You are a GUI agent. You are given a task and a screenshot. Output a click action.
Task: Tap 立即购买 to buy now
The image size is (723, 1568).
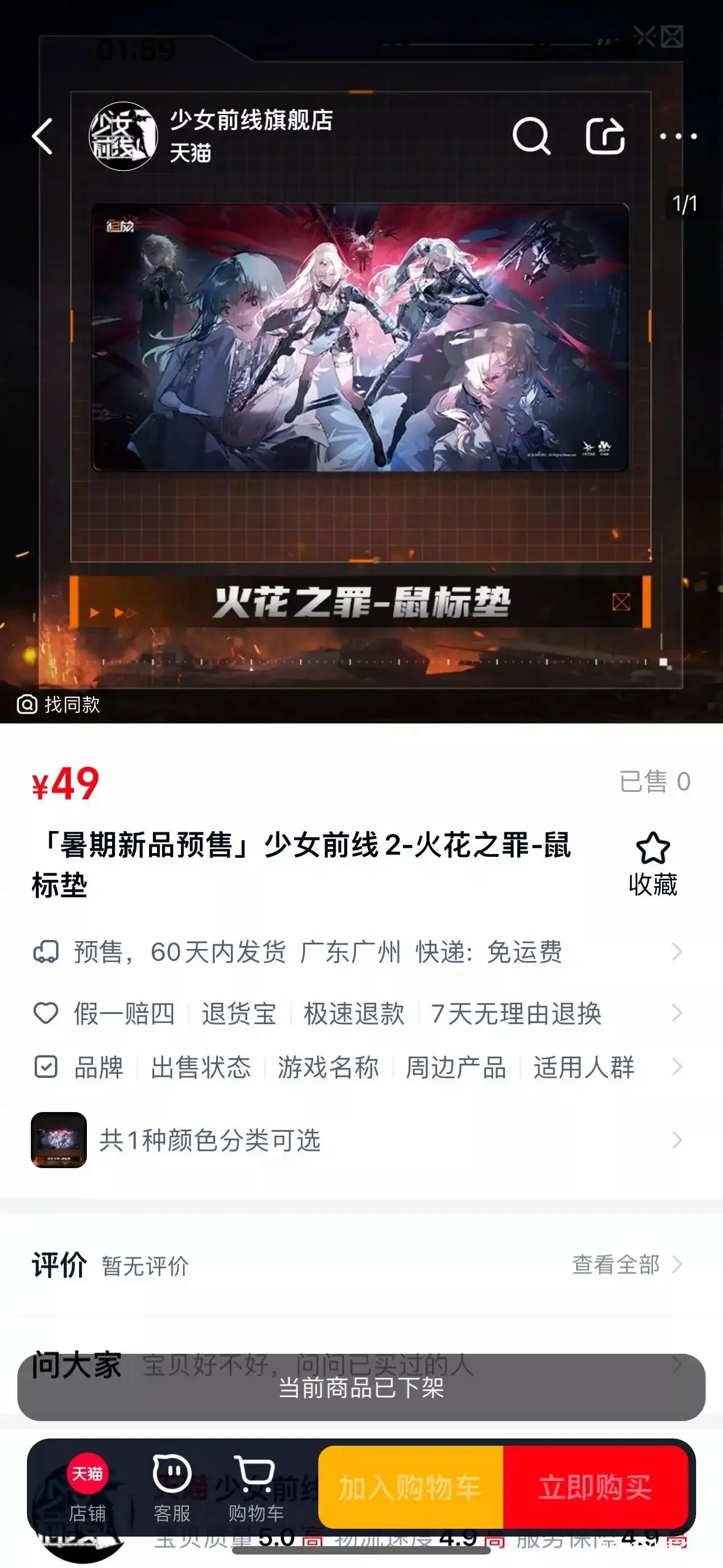[595, 1487]
